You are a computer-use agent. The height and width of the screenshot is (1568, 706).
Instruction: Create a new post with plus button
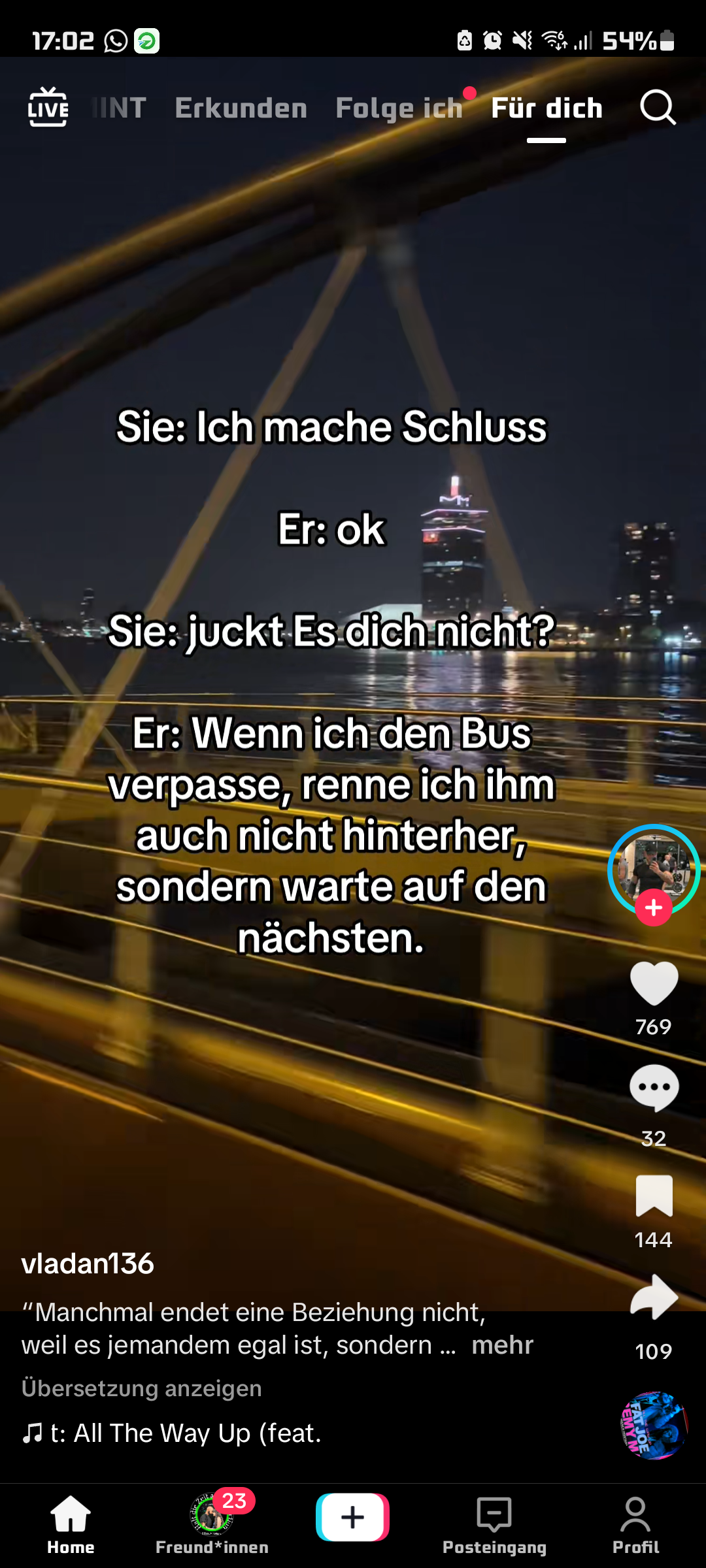352,1517
